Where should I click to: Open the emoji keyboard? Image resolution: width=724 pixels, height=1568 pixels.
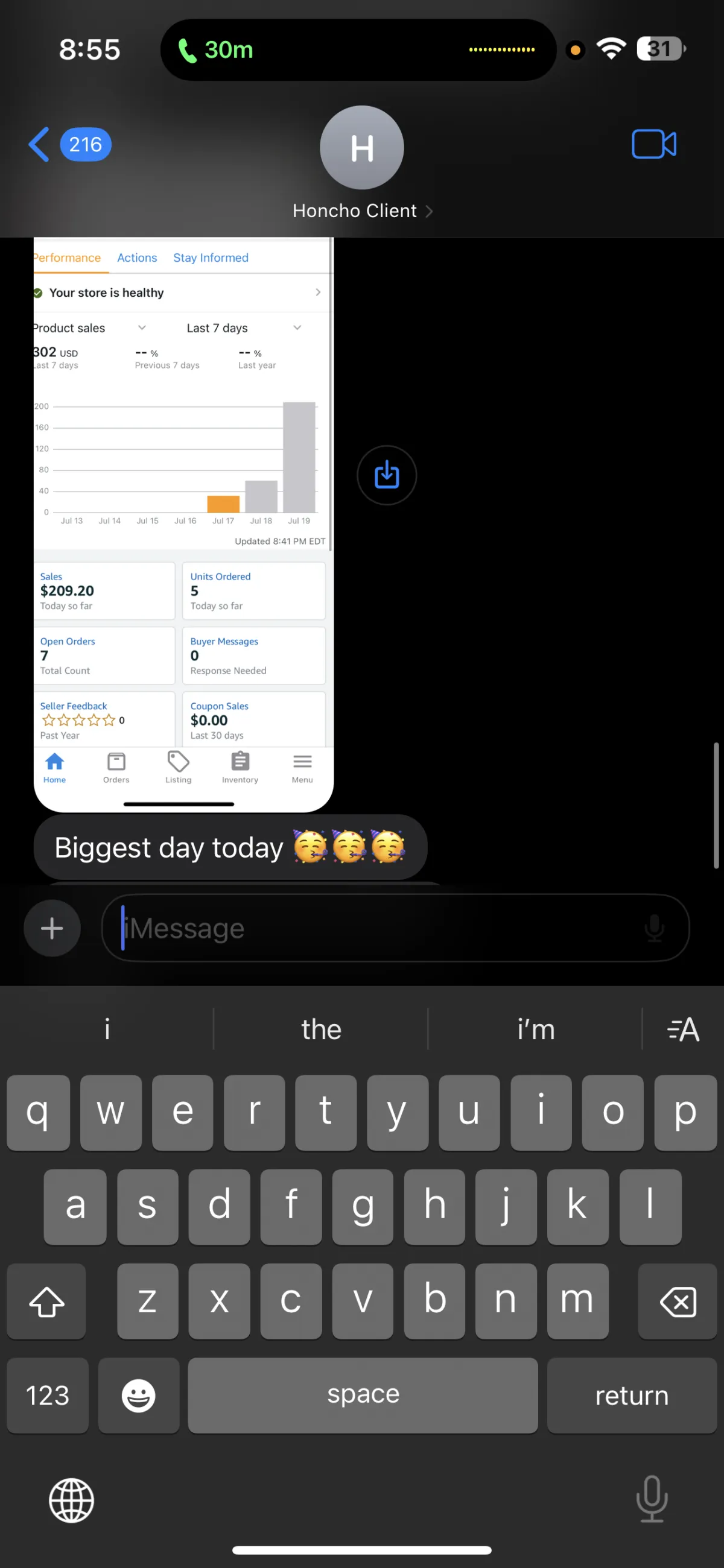pyautogui.click(x=138, y=1395)
